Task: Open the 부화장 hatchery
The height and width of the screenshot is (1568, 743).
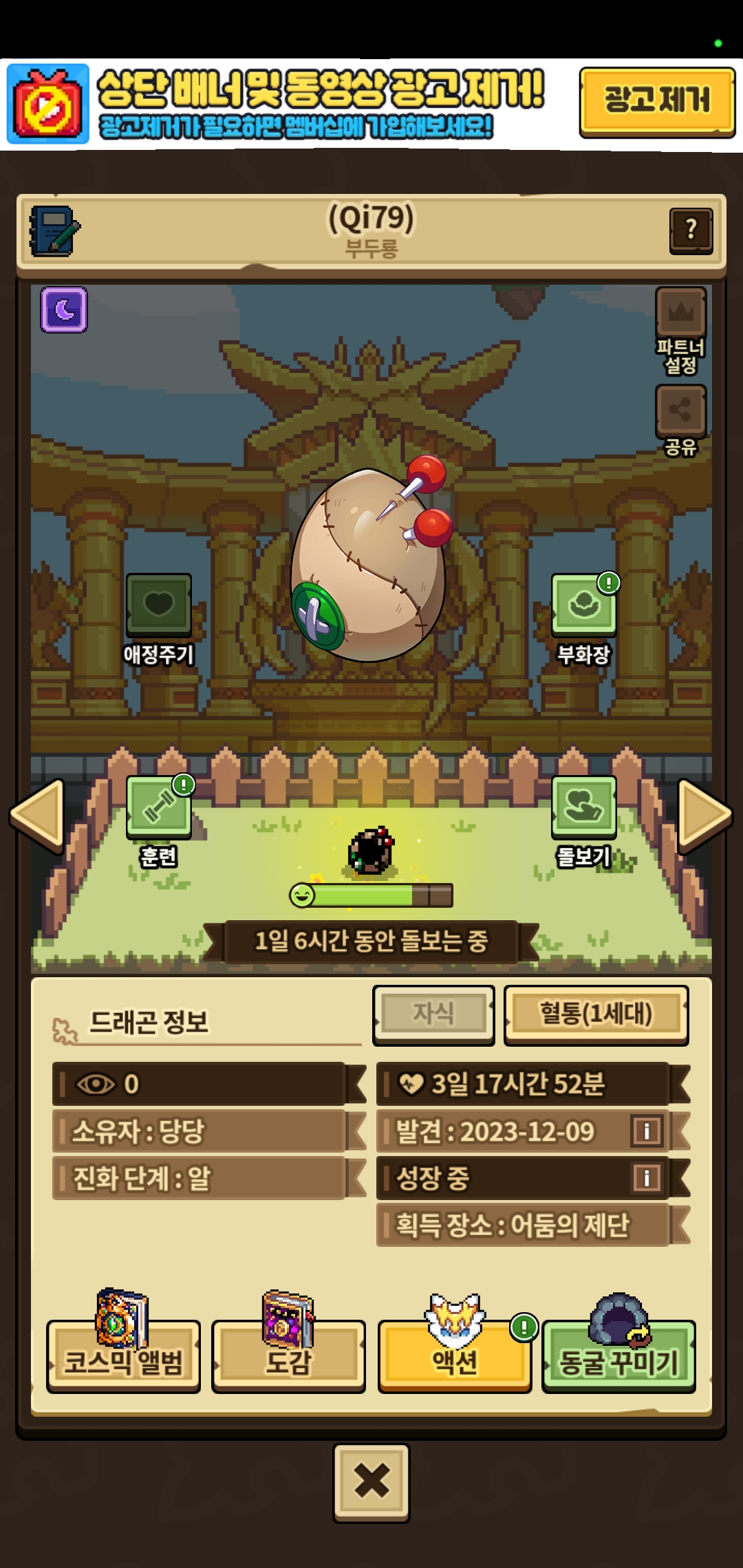Action: tap(584, 619)
